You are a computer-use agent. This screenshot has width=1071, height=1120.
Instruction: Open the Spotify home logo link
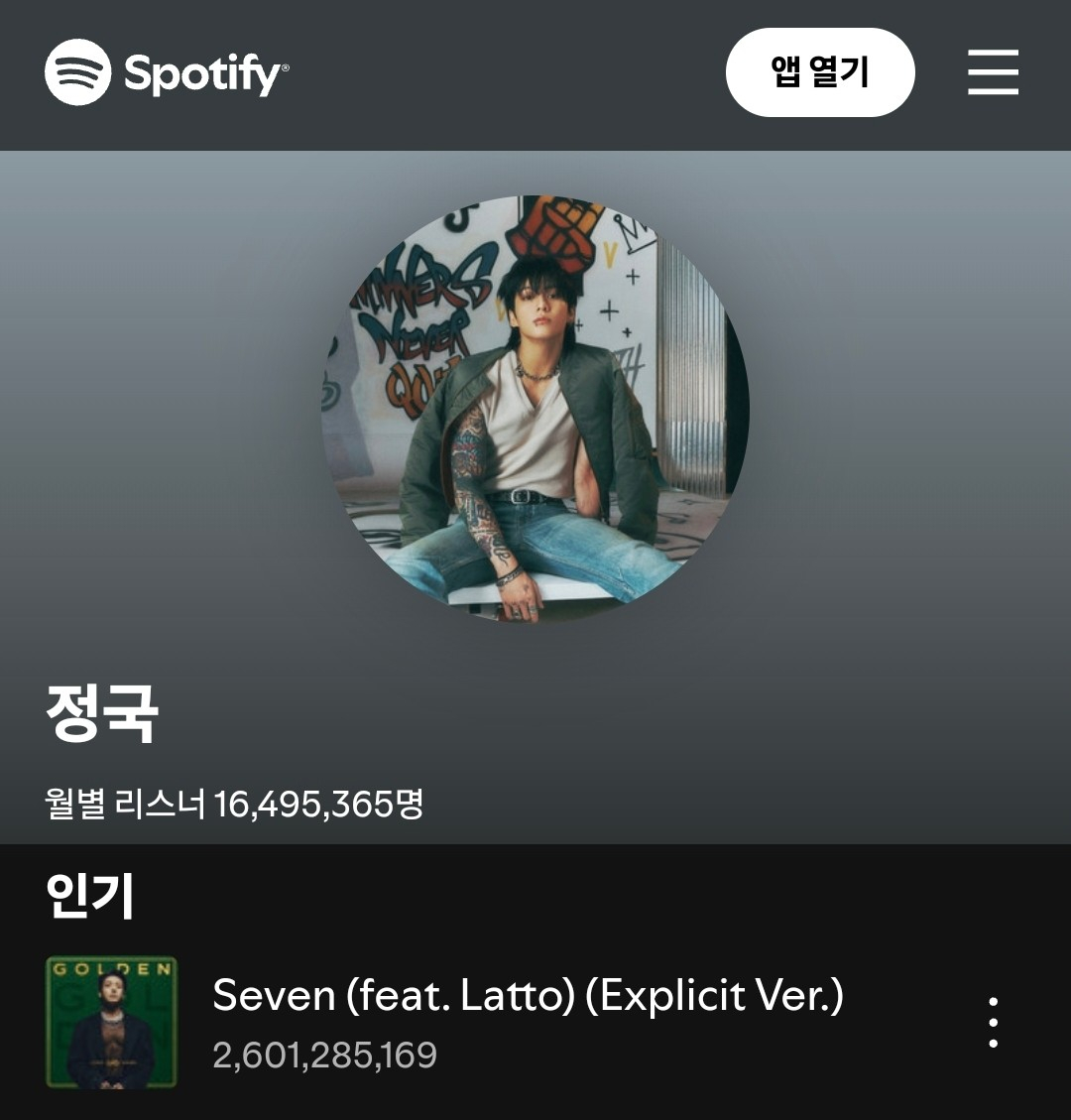click(x=167, y=72)
